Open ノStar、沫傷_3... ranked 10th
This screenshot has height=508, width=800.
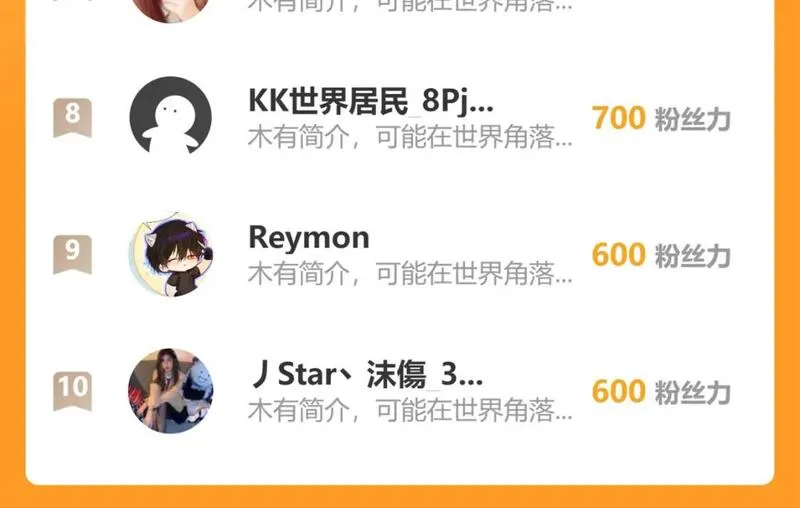(x=400, y=391)
